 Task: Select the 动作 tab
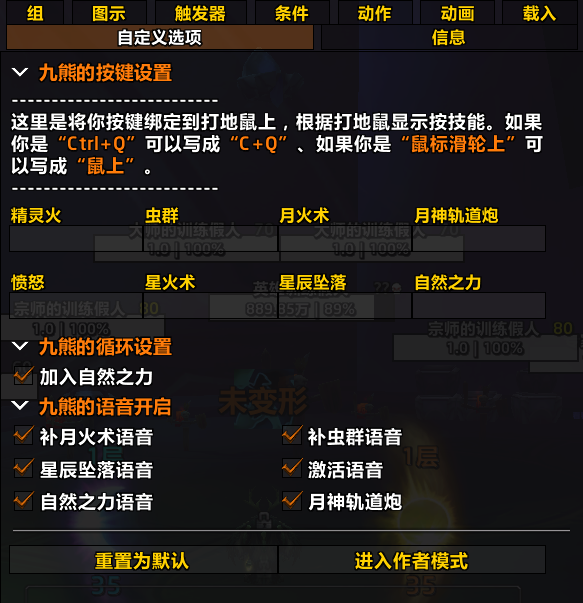tap(375, 12)
